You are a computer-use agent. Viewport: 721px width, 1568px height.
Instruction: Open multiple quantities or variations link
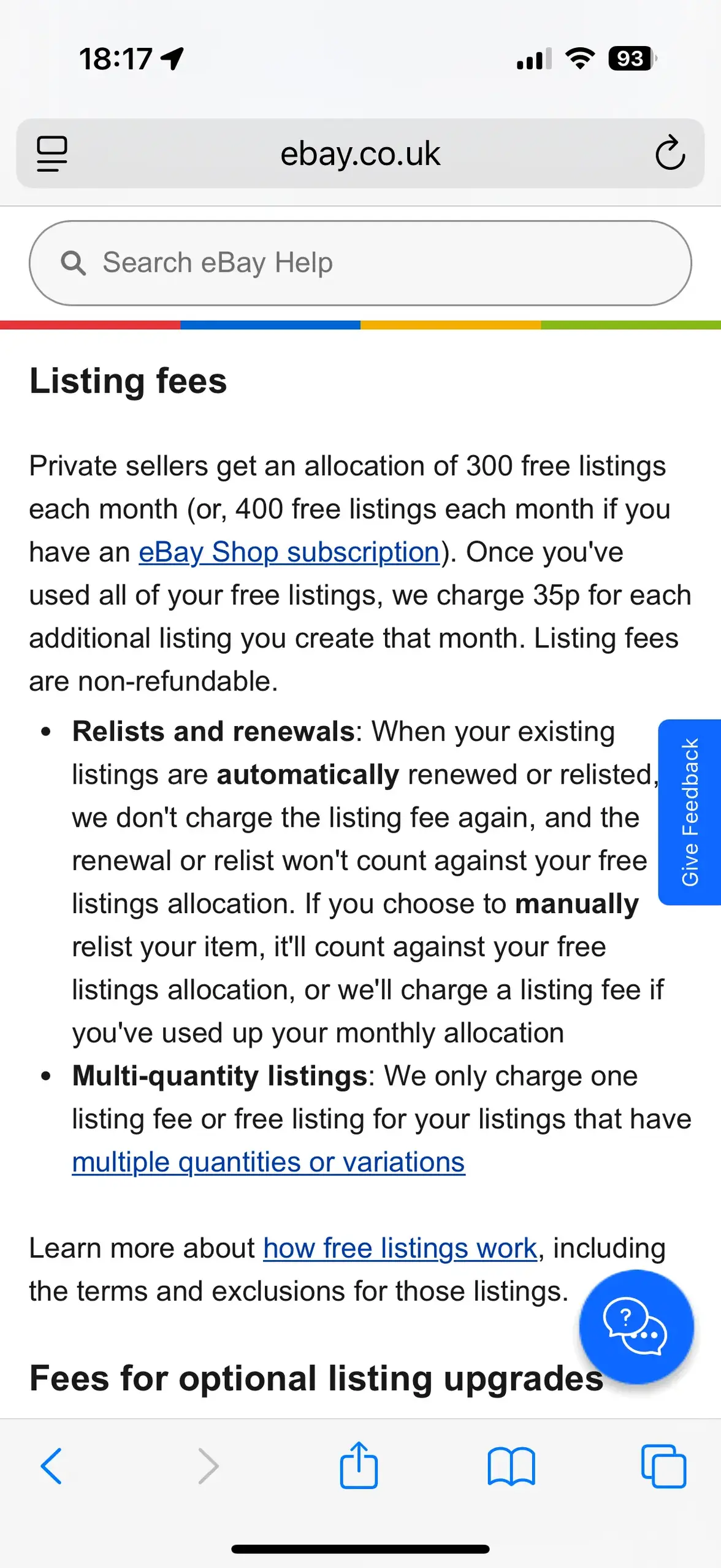coord(269,1162)
